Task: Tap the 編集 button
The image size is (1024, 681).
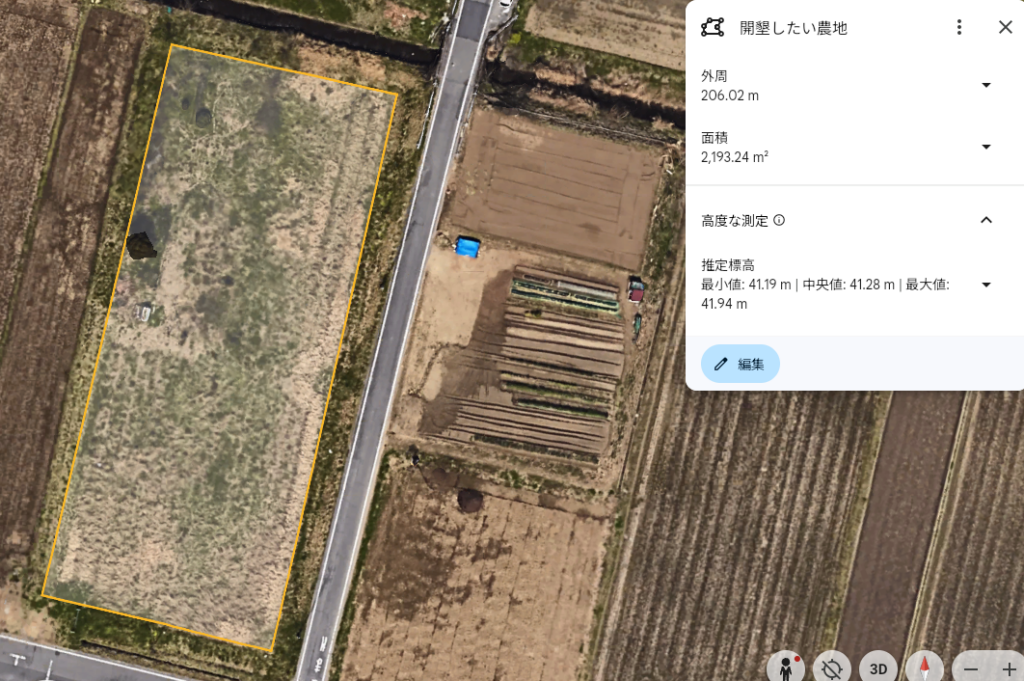Action: [x=740, y=364]
